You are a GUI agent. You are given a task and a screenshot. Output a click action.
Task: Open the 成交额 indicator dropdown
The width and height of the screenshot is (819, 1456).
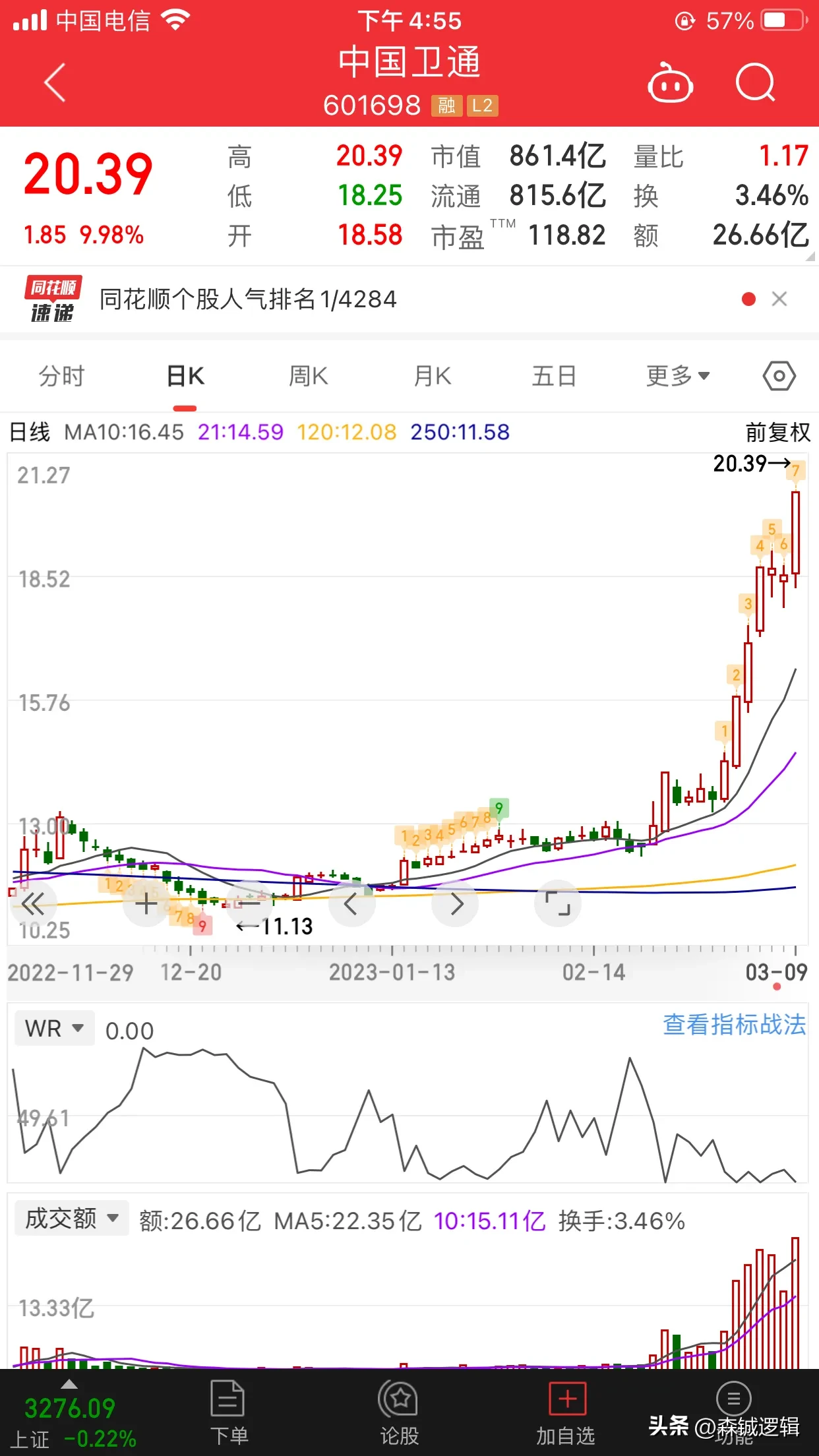tap(71, 1219)
